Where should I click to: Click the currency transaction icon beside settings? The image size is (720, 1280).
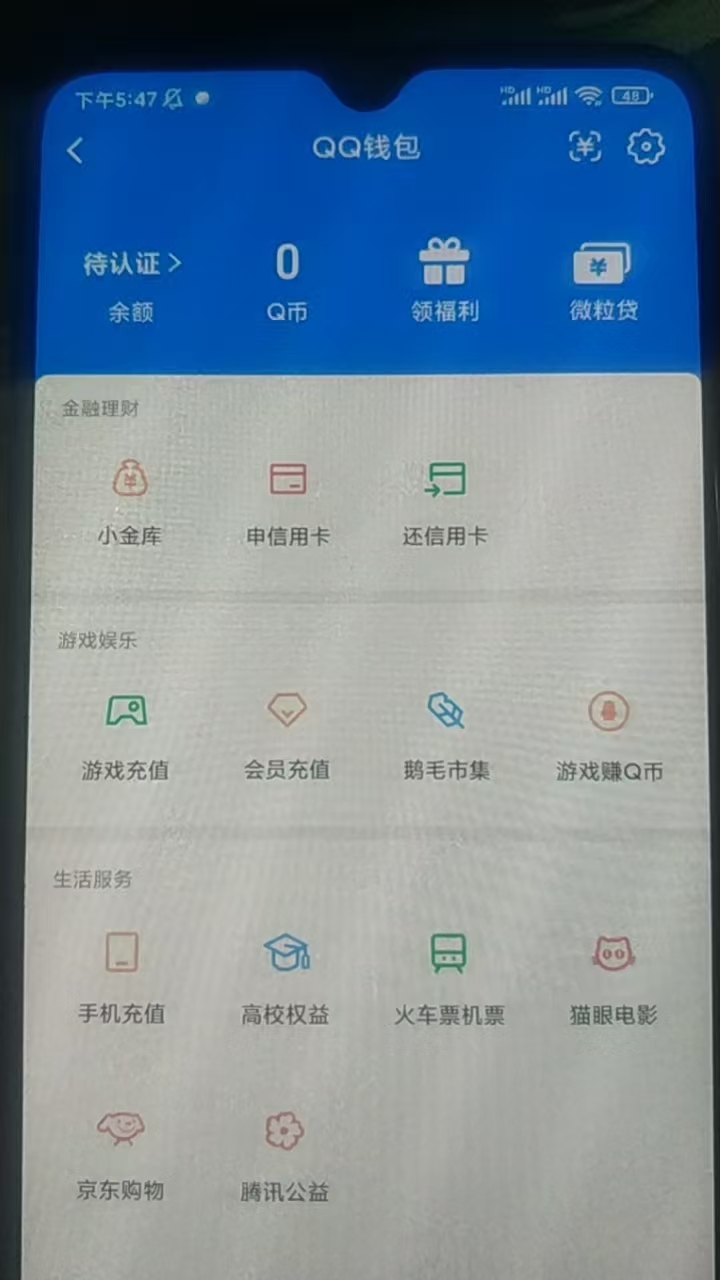coord(585,147)
